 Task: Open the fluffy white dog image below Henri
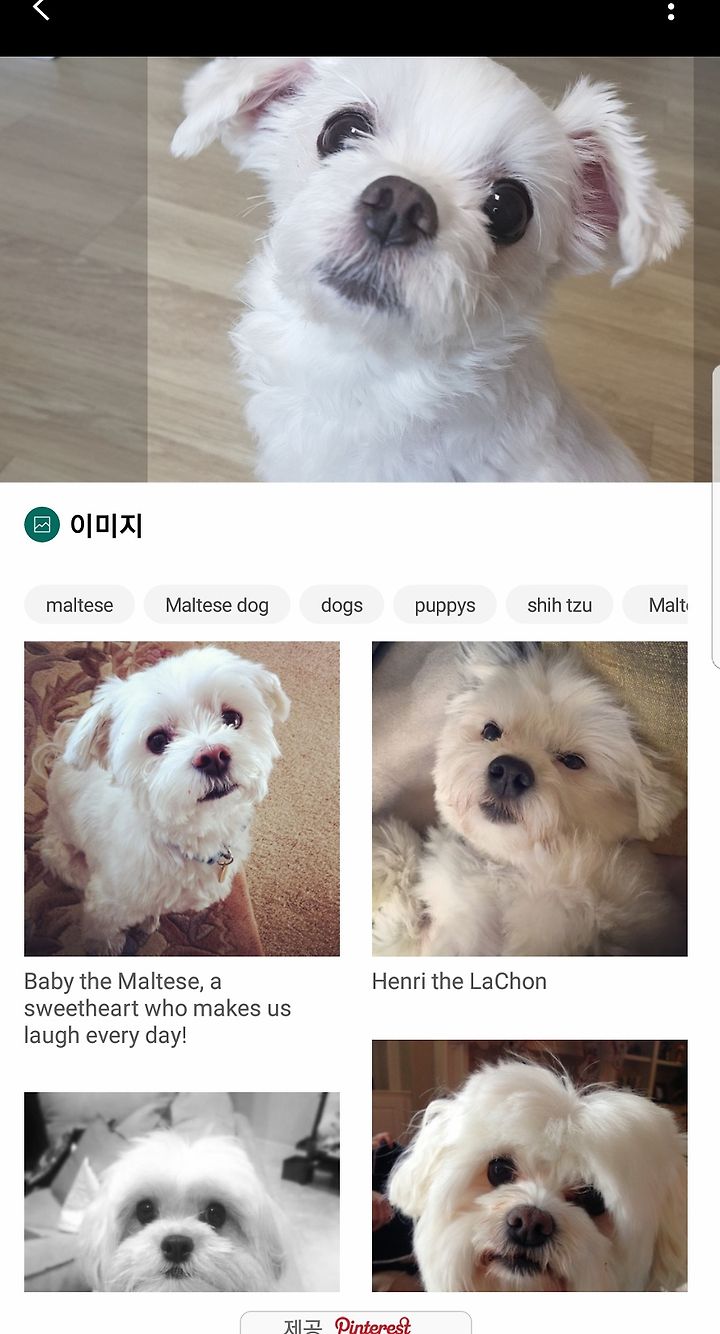tap(530, 1166)
